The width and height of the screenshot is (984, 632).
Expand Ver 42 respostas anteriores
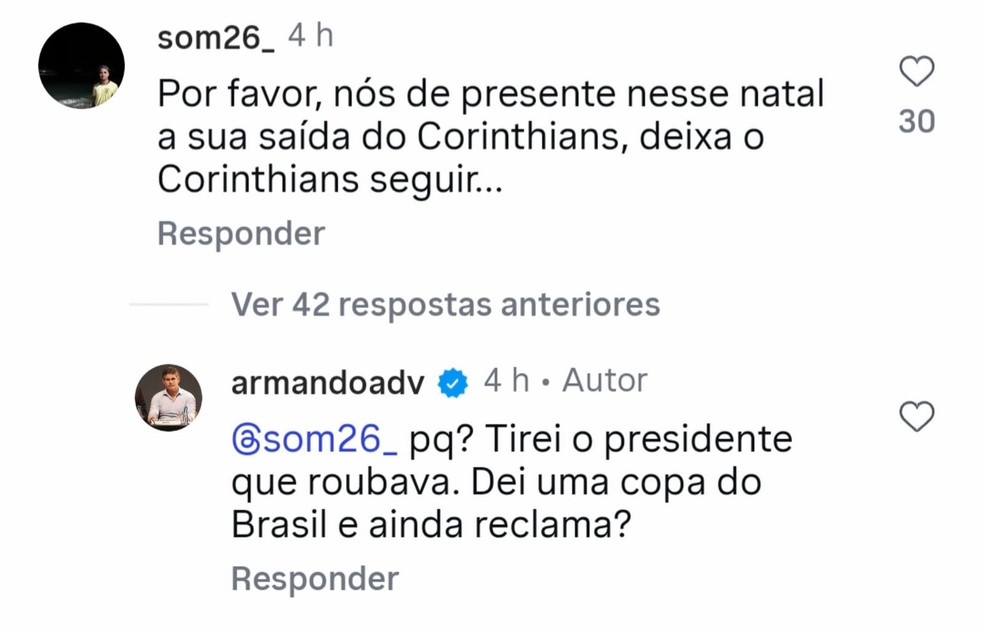(x=445, y=304)
